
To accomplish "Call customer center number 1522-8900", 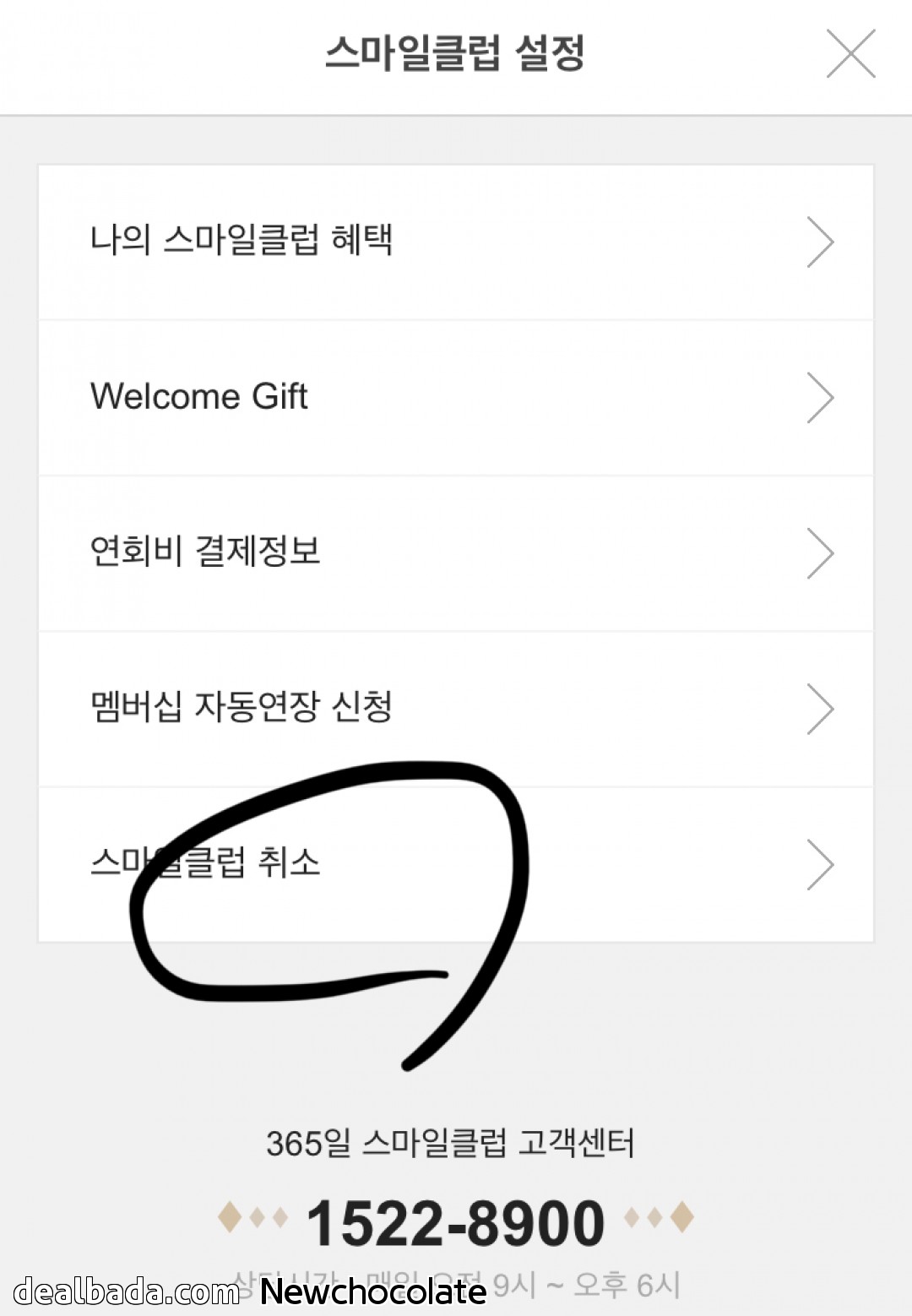I will click(x=455, y=1223).
